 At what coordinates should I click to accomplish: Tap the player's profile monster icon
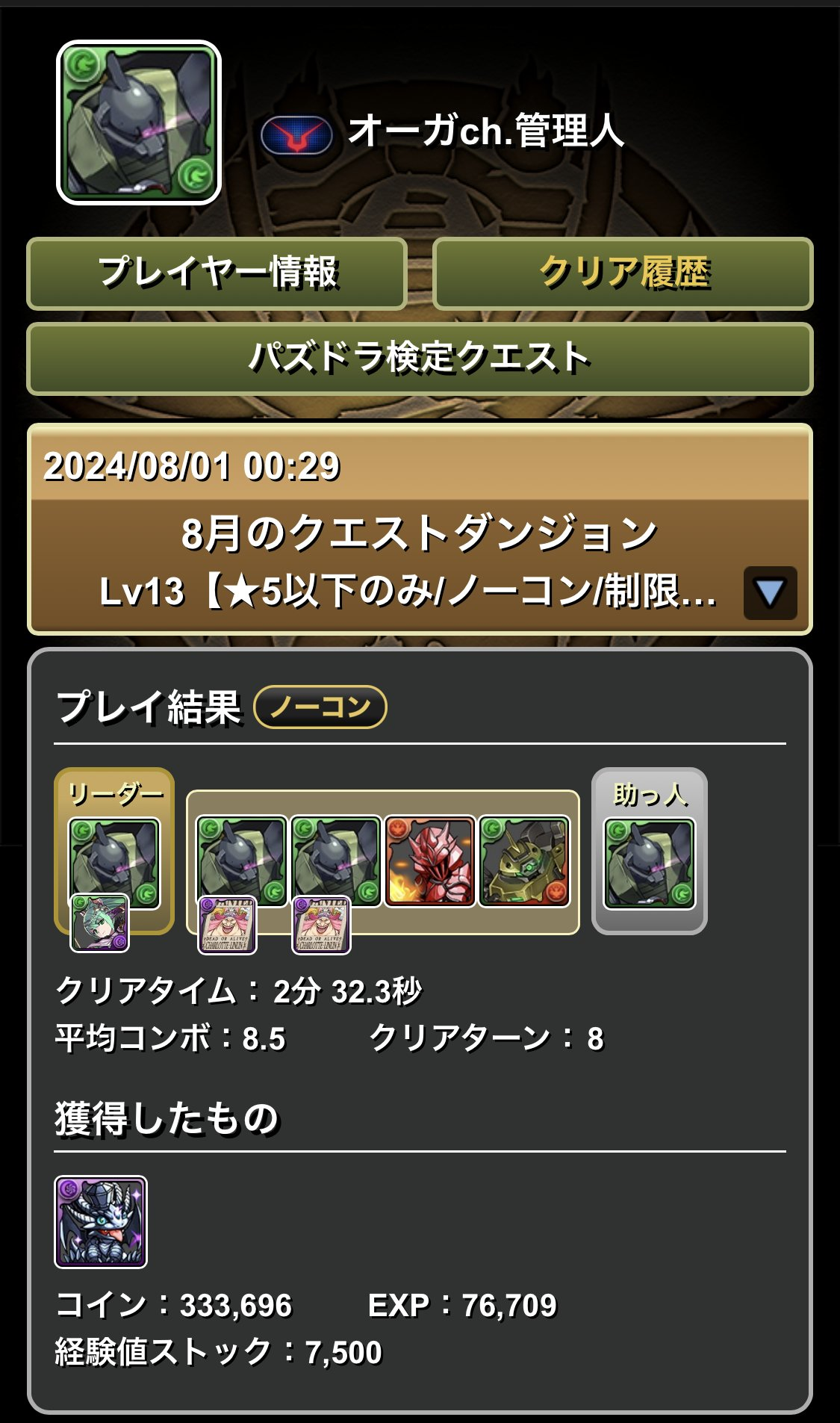point(139,123)
